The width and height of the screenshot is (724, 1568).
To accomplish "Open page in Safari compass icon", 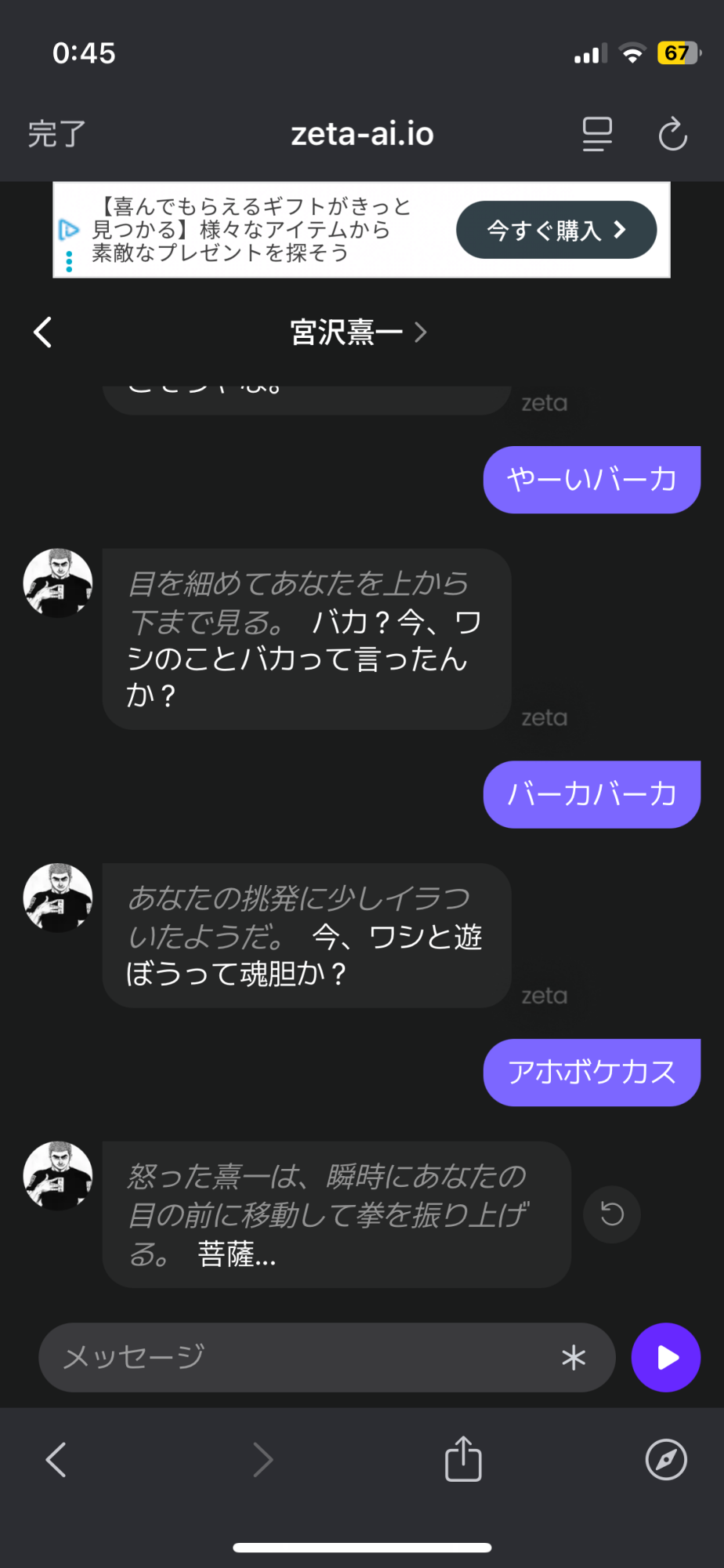I will tap(666, 1459).
